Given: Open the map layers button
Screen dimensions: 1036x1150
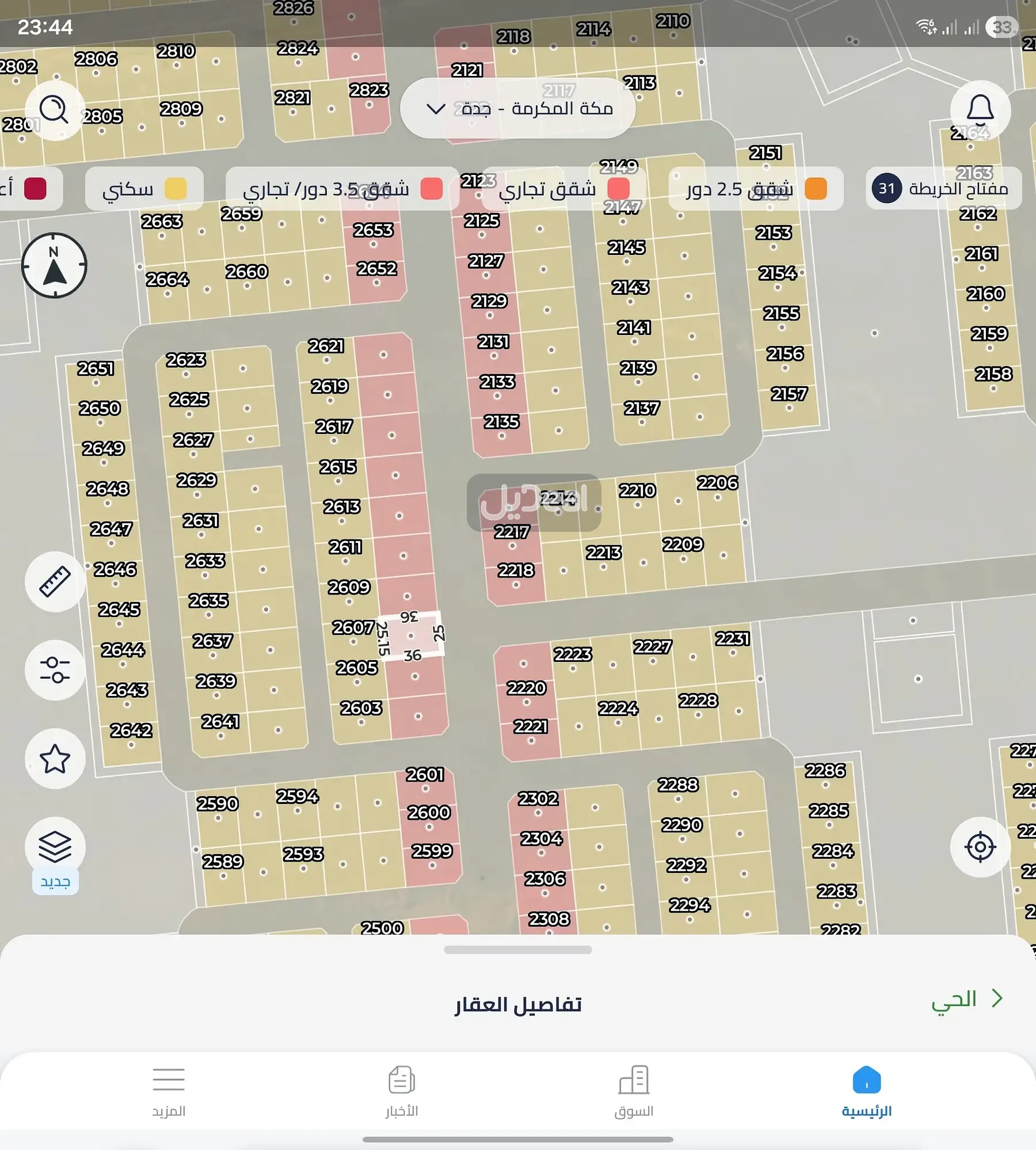Looking at the screenshot, I should pyautogui.click(x=55, y=847).
